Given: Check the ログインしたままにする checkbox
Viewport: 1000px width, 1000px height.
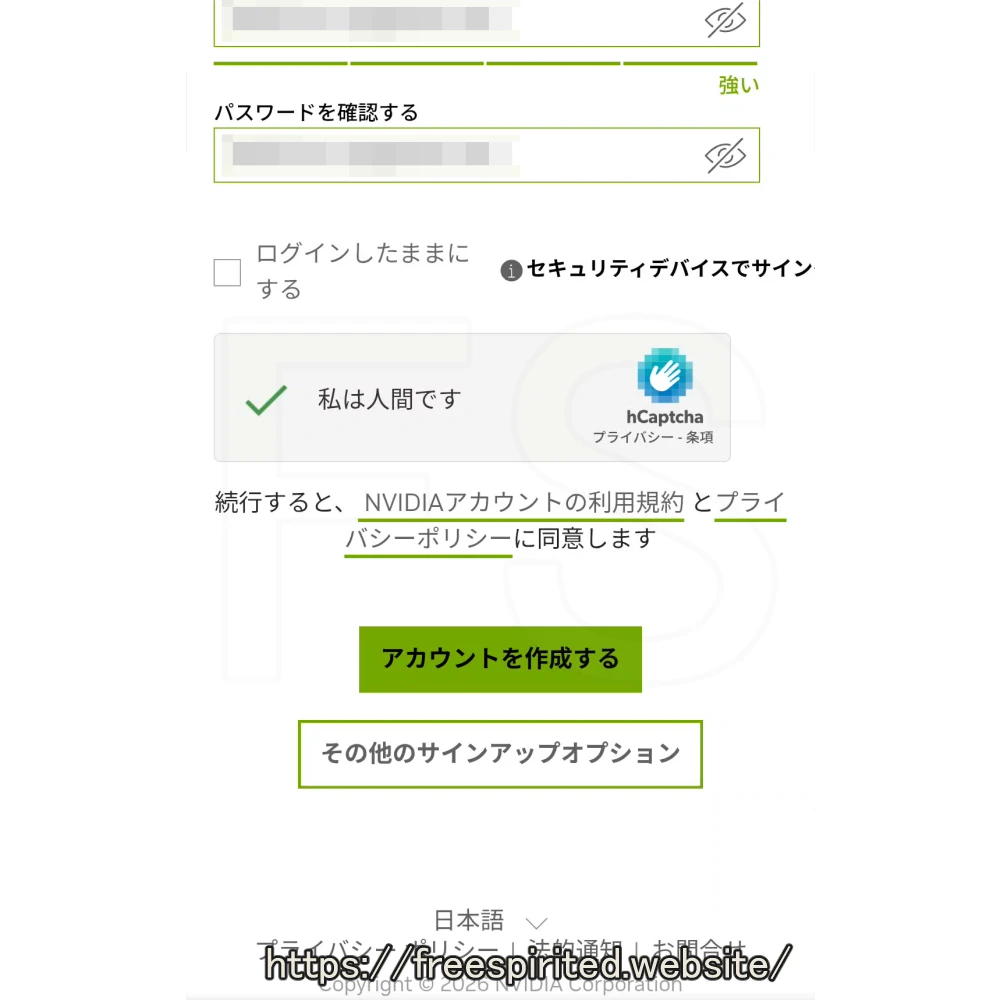Looking at the screenshot, I should click(x=228, y=272).
